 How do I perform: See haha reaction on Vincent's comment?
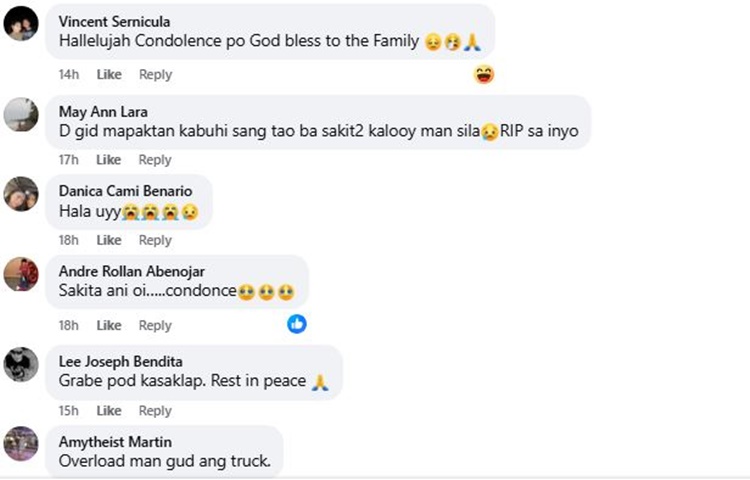coord(484,74)
